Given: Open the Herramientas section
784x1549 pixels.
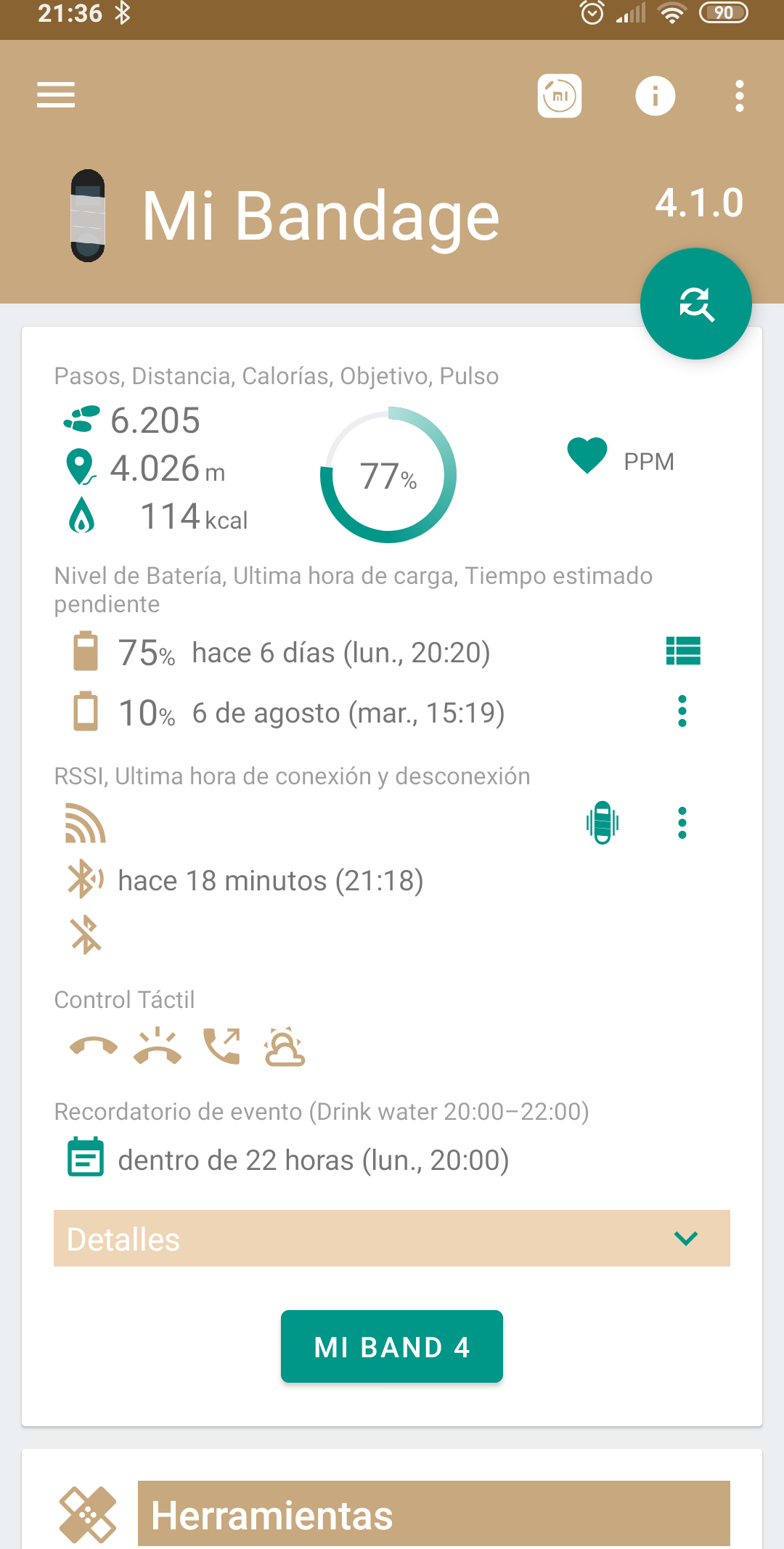Looking at the screenshot, I should click(x=434, y=1515).
